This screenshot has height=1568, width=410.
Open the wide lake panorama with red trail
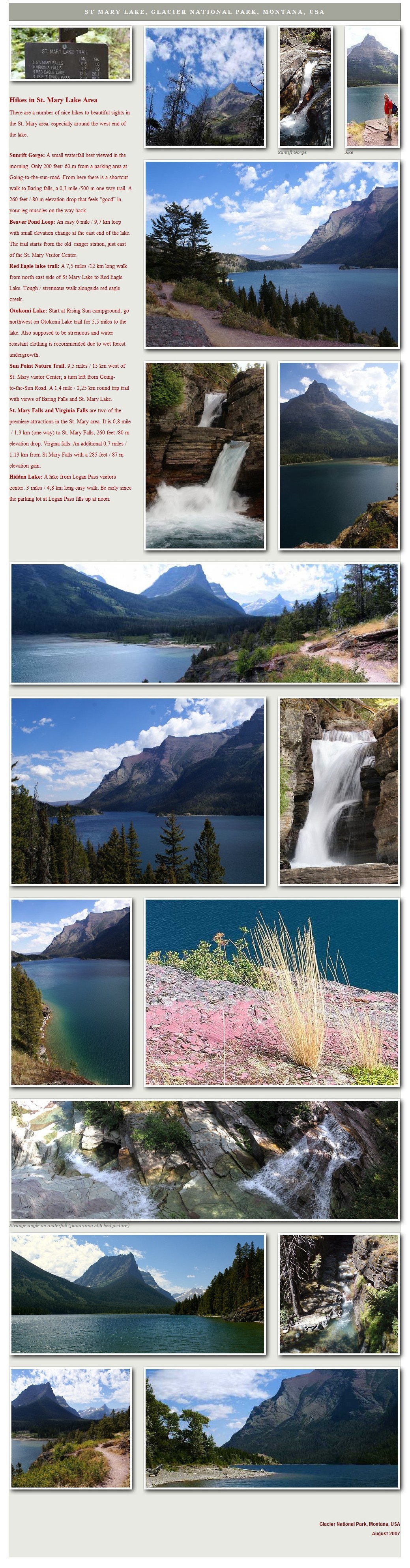[x=204, y=623]
